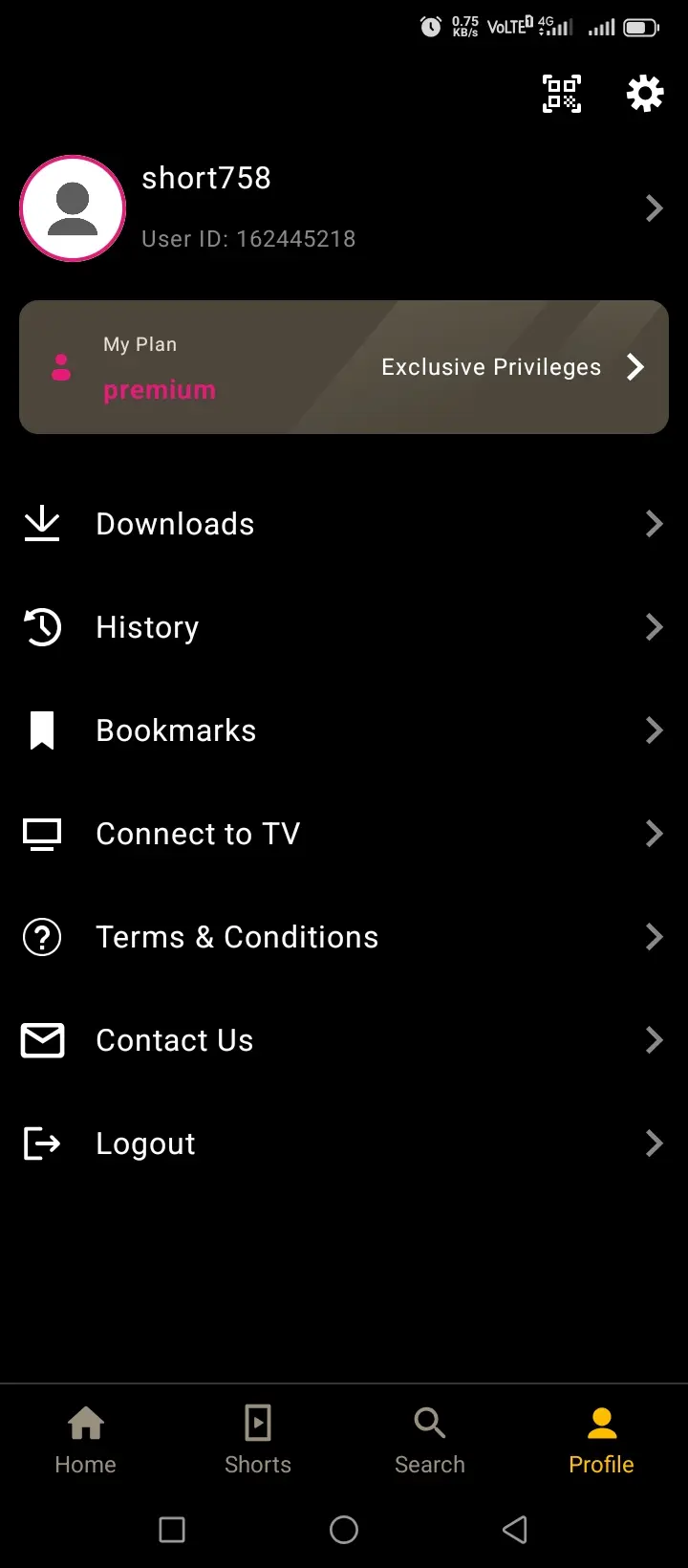Image resolution: width=688 pixels, height=1568 pixels.
Task: Open the QR code scanner
Action: click(x=562, y=94)
